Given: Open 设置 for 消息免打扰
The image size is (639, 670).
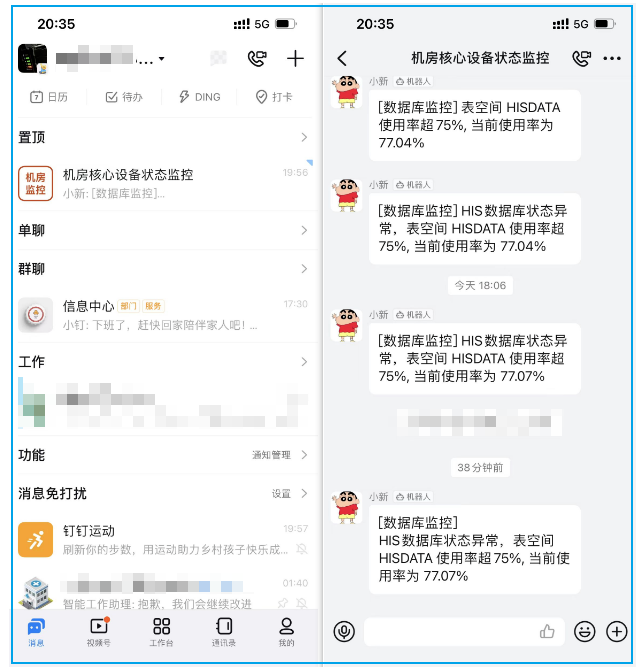Looking at the screenshot, I should [289, 493].
